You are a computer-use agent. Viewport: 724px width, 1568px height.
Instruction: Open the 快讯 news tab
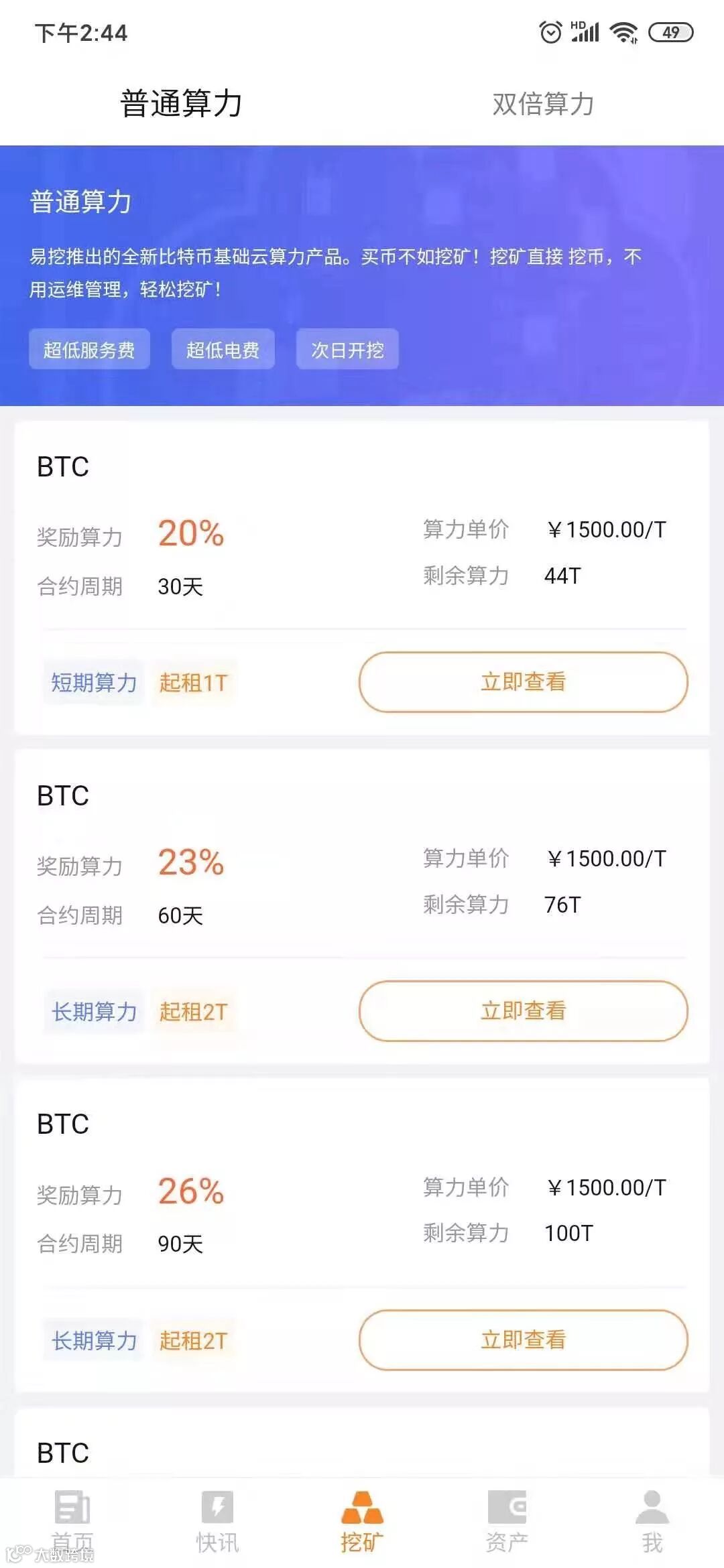tap(217, 1522)
